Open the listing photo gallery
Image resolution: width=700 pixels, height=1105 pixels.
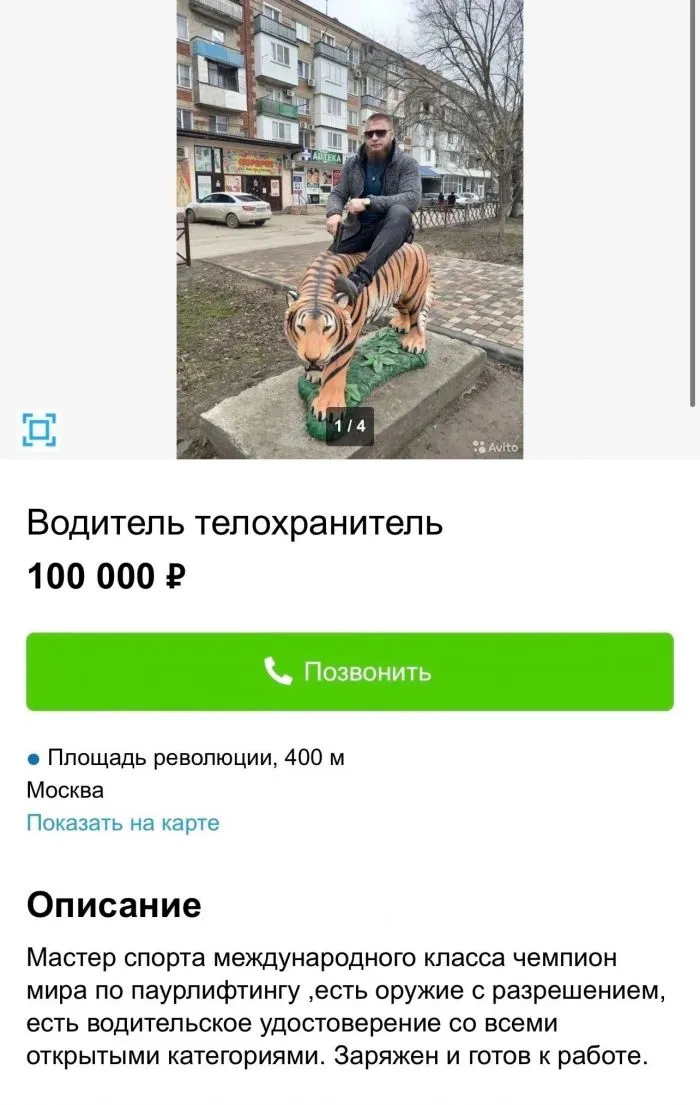coord(349,228)
